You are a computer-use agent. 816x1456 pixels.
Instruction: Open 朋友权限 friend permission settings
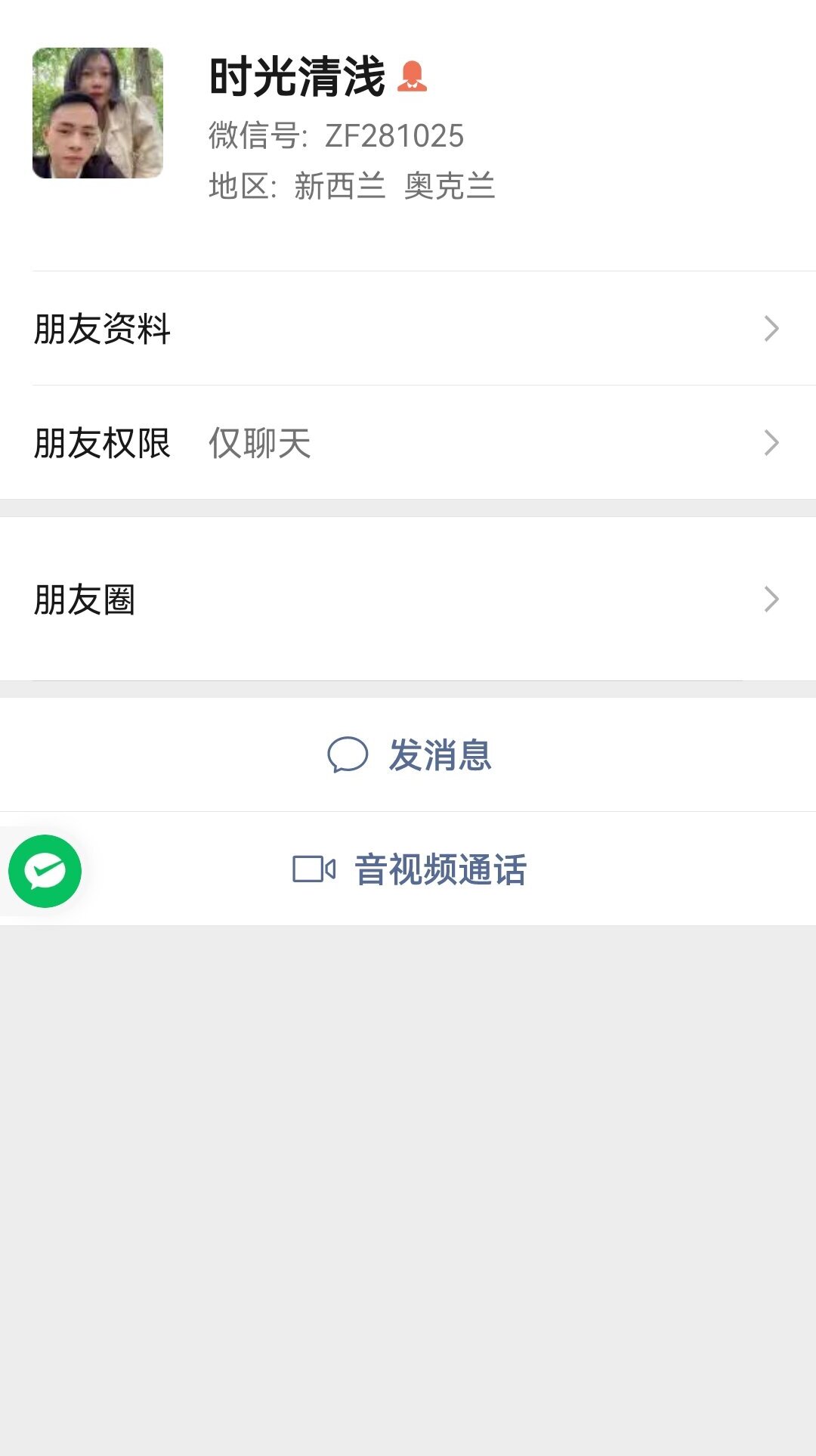tap(408, 445)
